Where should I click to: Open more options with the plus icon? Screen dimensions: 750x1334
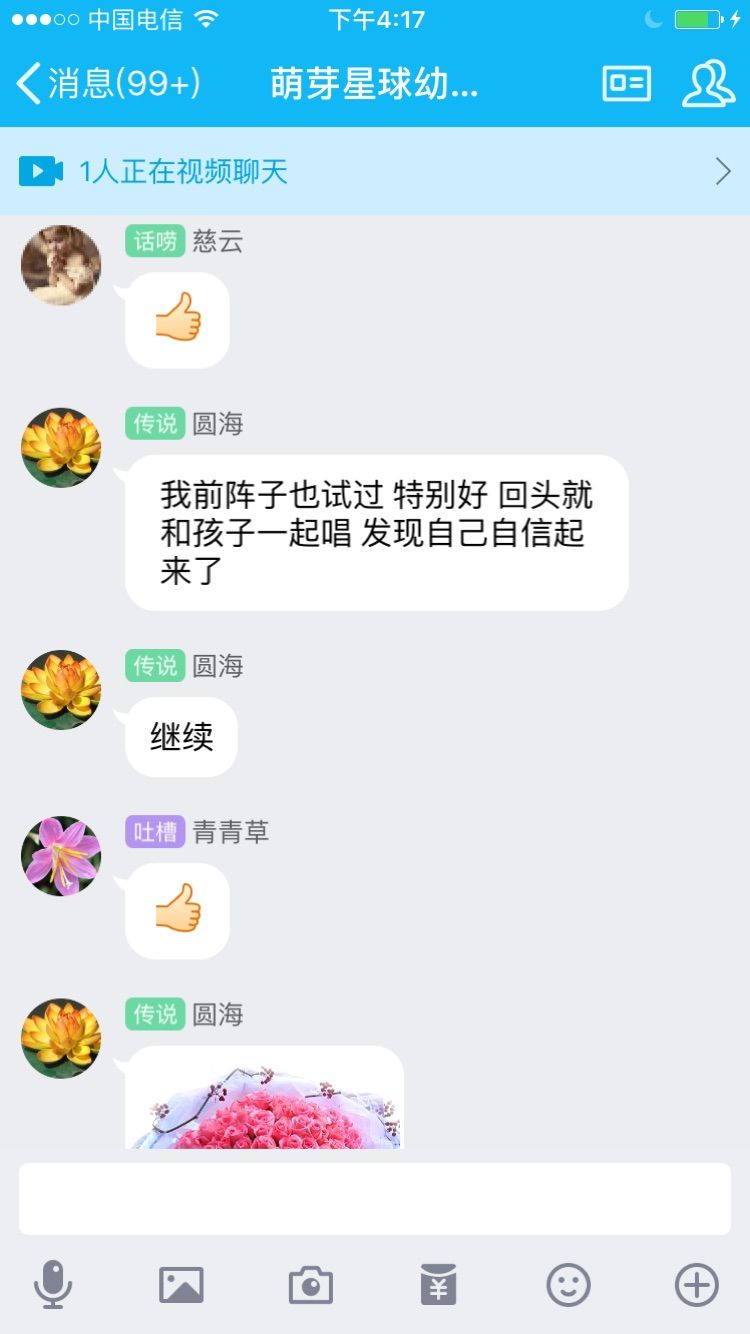[697, 1284]
